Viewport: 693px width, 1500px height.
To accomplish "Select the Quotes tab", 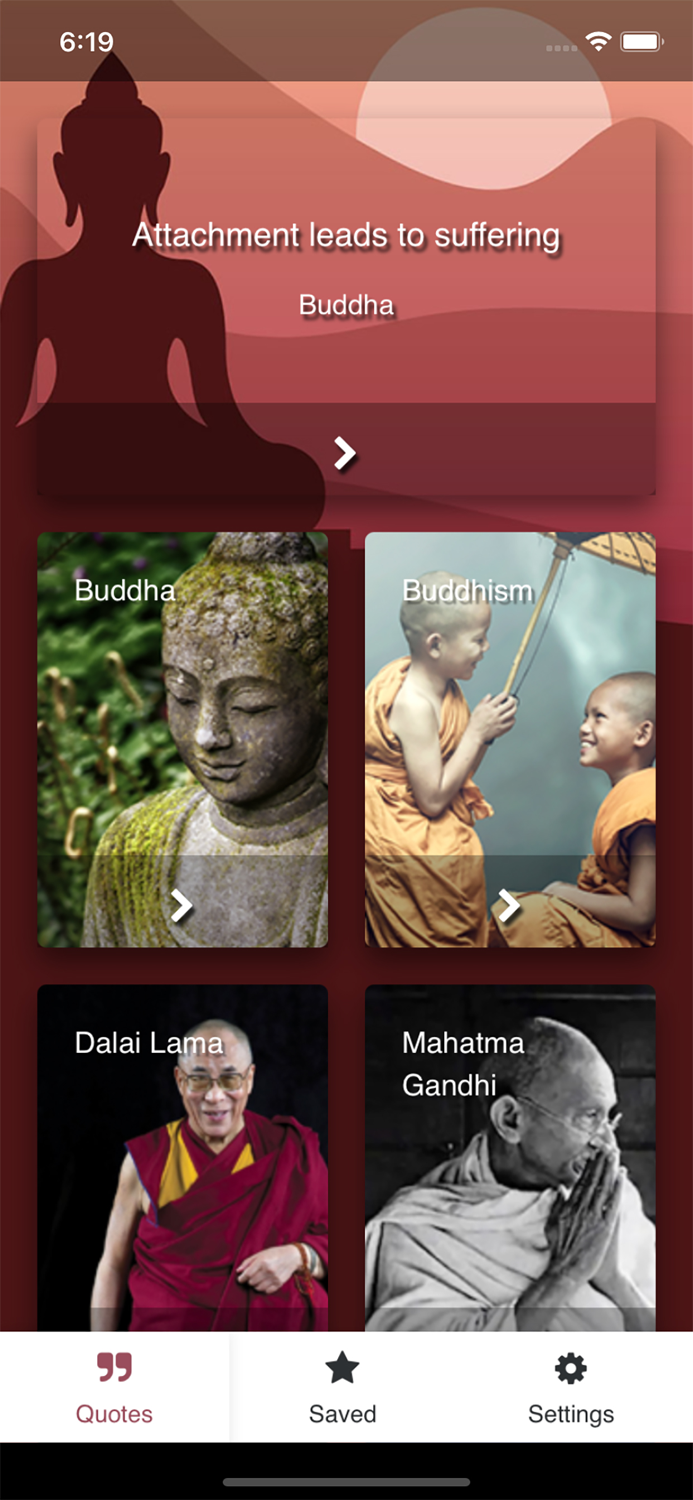I will coord(115,1387).
